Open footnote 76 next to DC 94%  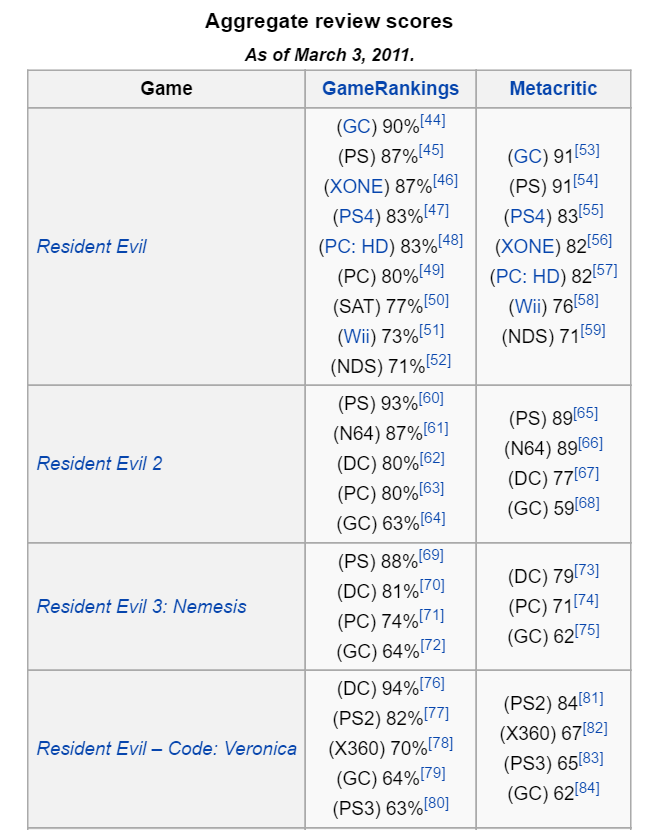[x=432, y=683]
